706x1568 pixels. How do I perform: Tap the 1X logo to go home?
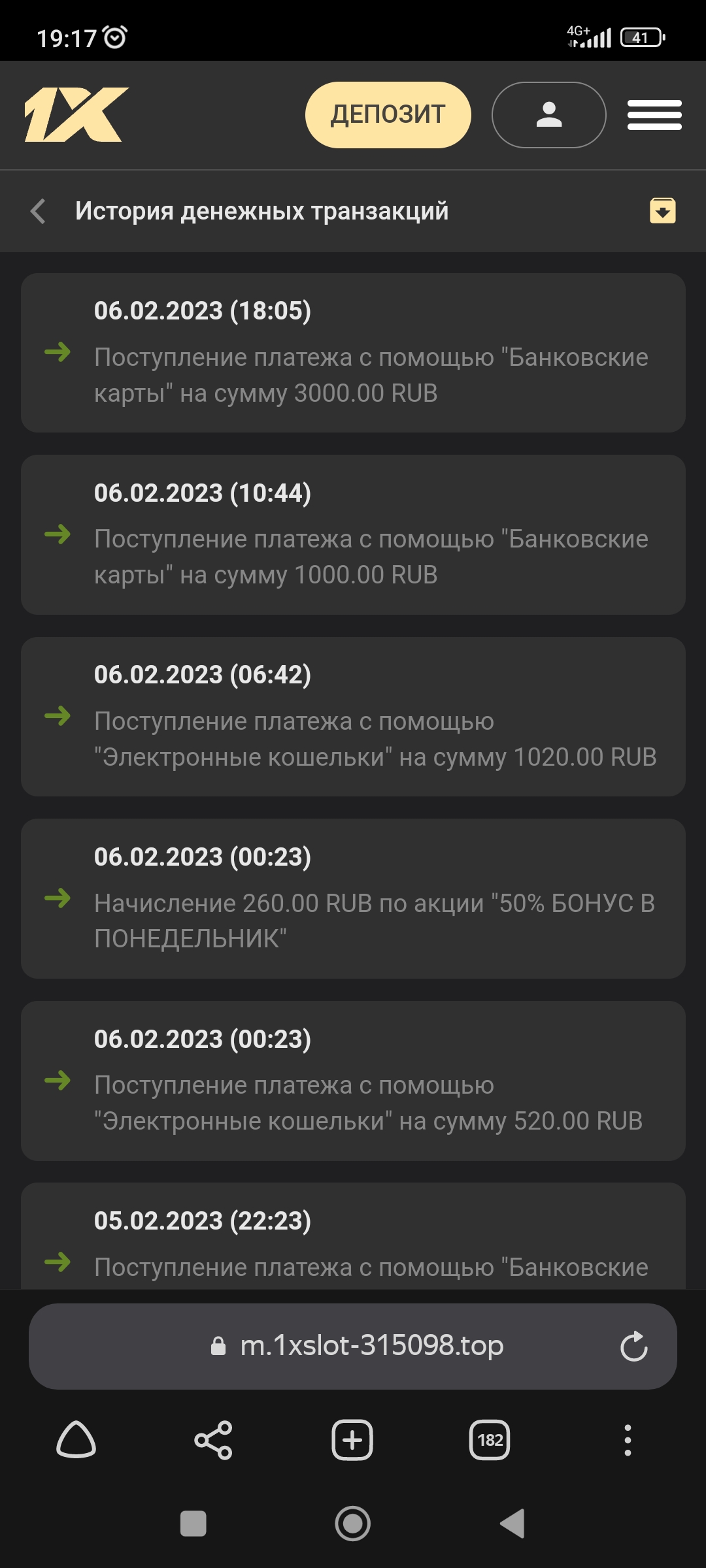(76, 115)
